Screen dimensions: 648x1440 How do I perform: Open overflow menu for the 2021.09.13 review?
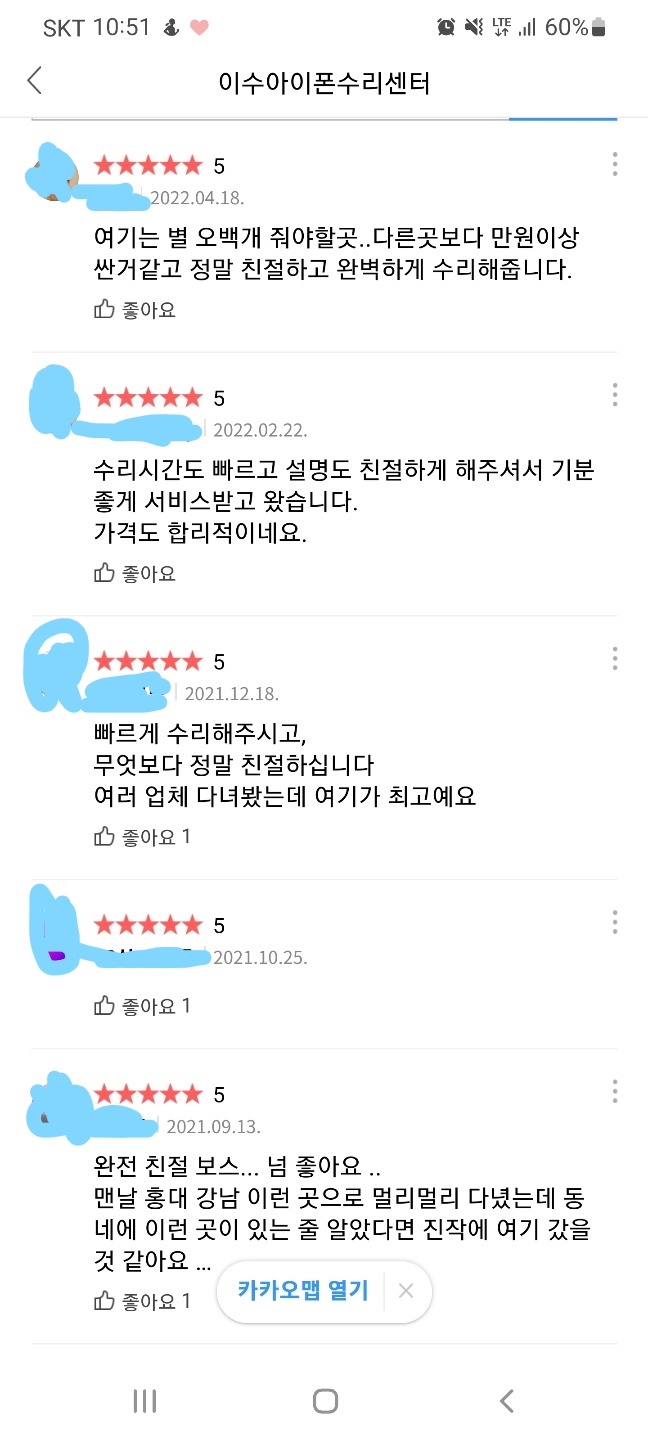click(615, 1091)
